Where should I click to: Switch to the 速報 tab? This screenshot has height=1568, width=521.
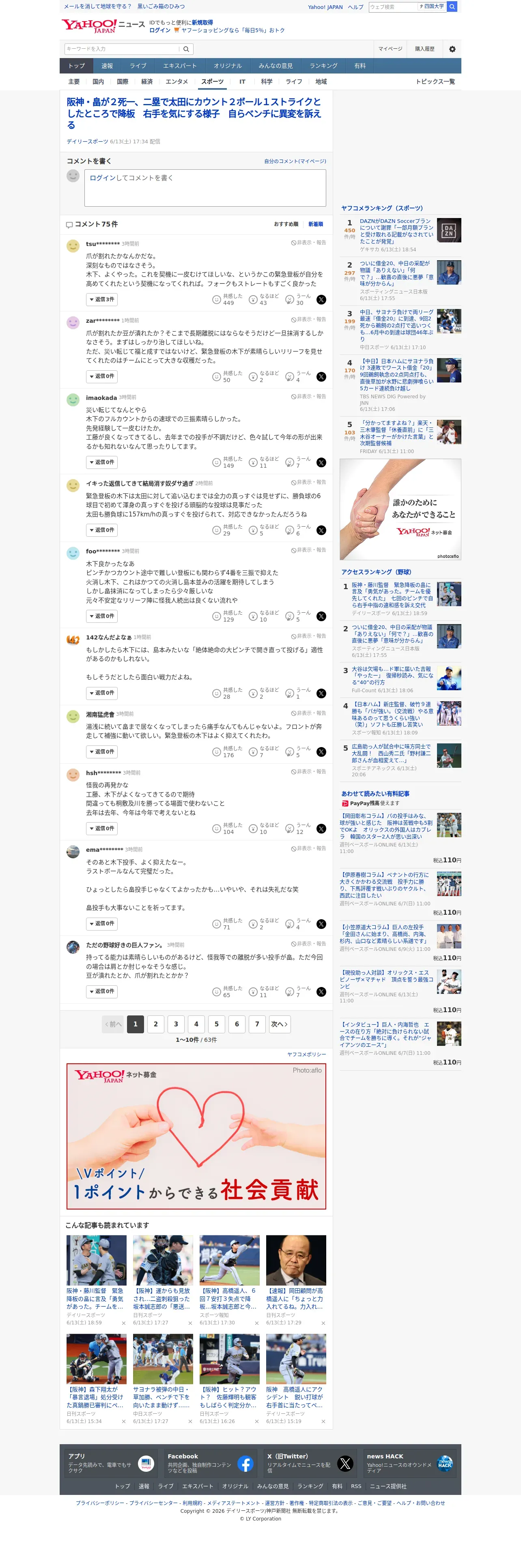click(x=107, y=66)
